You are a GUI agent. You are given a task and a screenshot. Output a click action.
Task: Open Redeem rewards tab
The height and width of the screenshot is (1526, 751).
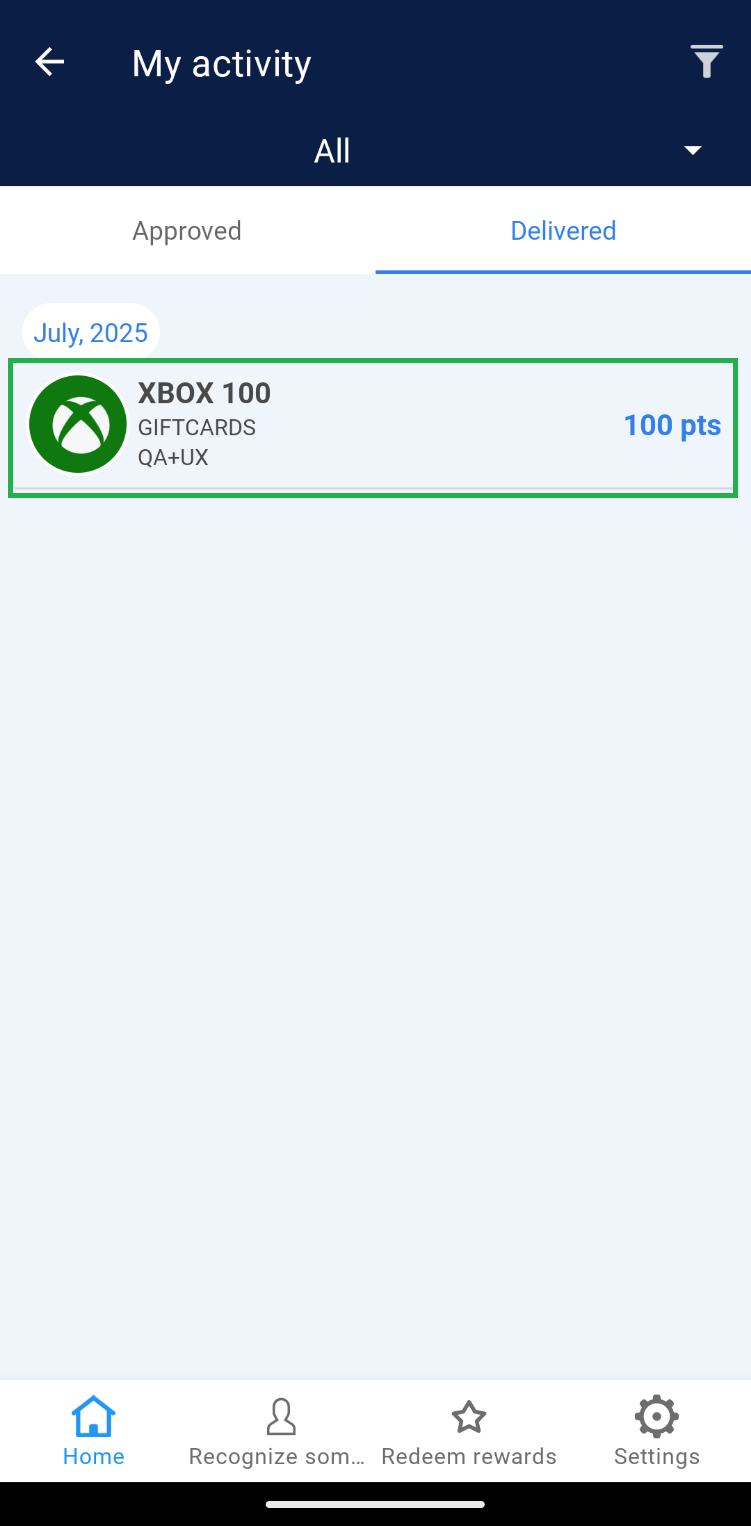click(x=468, y=1431)
